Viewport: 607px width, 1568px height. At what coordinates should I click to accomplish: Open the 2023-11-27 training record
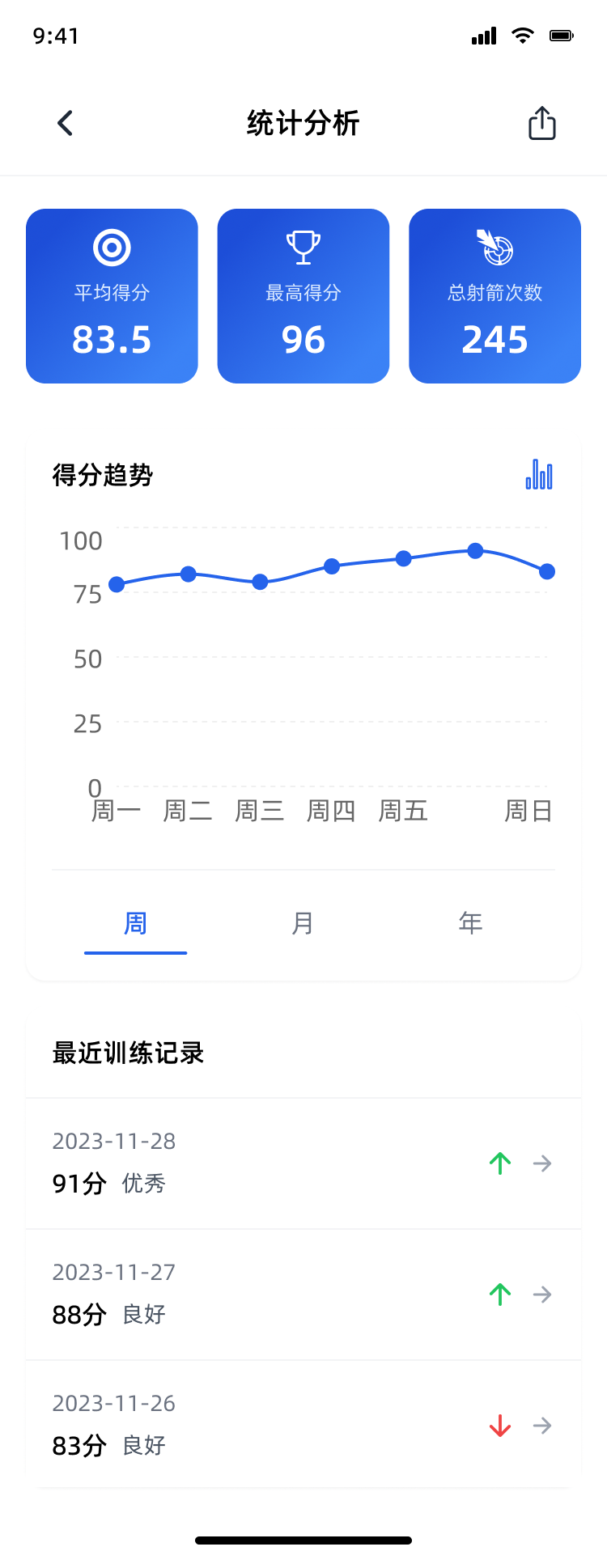(x=303, y=1295)
